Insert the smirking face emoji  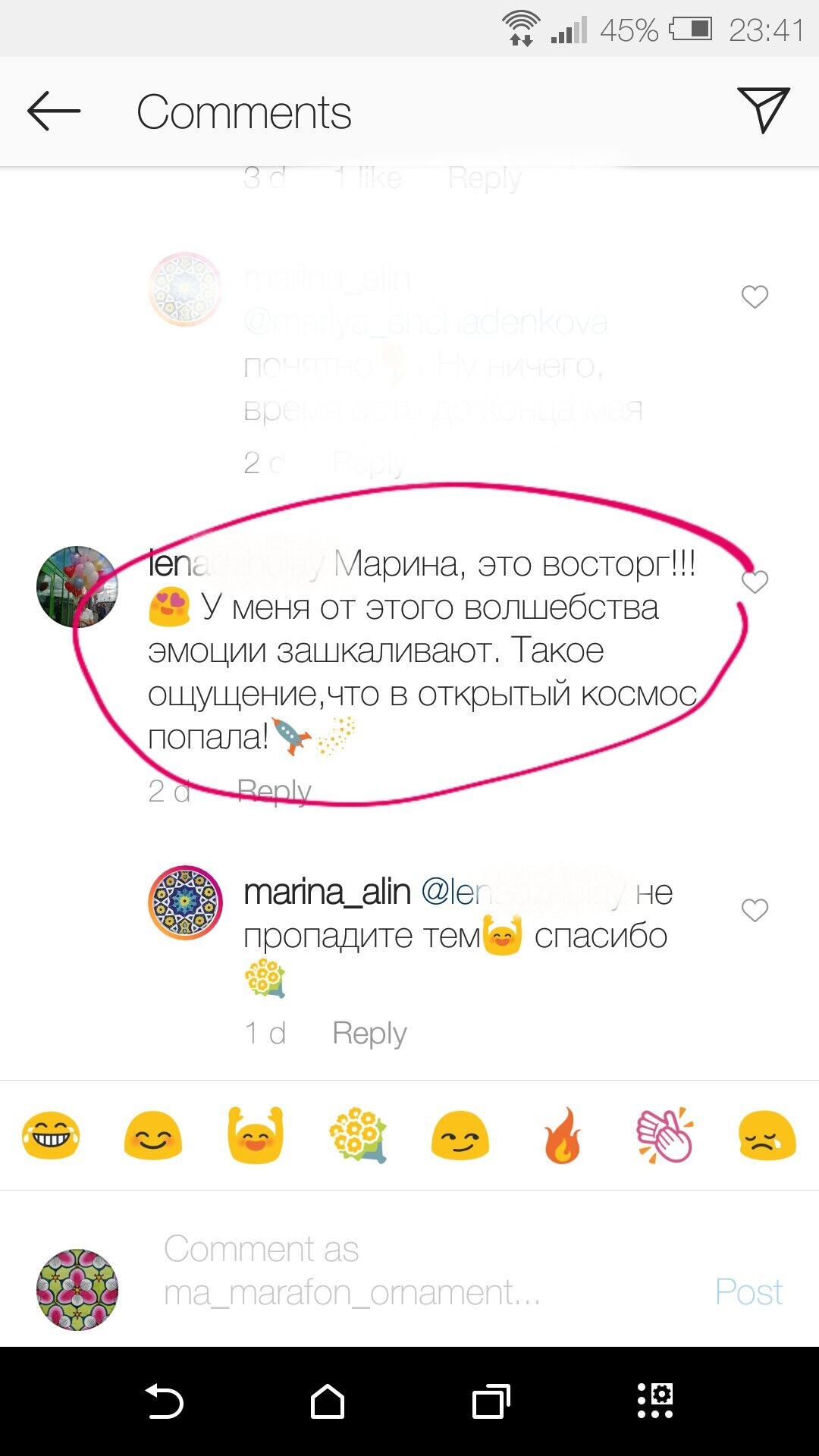460,1135
